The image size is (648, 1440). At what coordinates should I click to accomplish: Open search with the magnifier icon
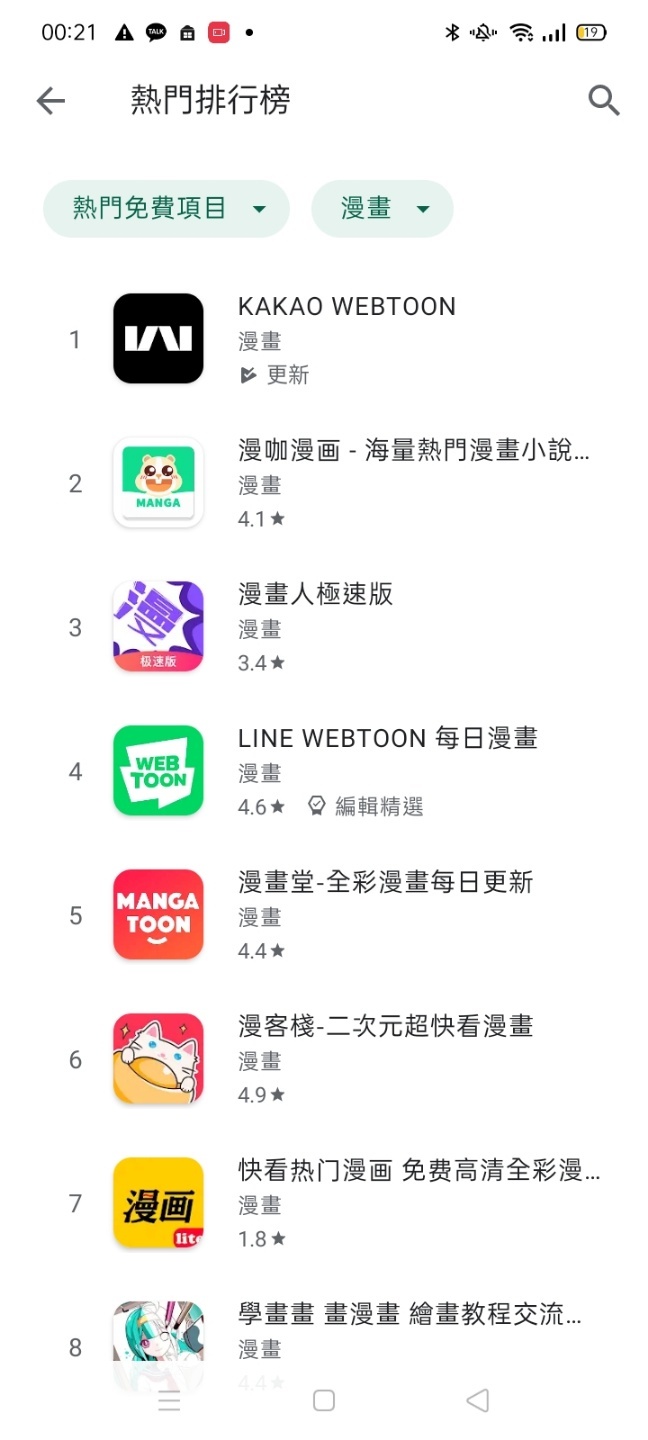(x=603, y=100)
